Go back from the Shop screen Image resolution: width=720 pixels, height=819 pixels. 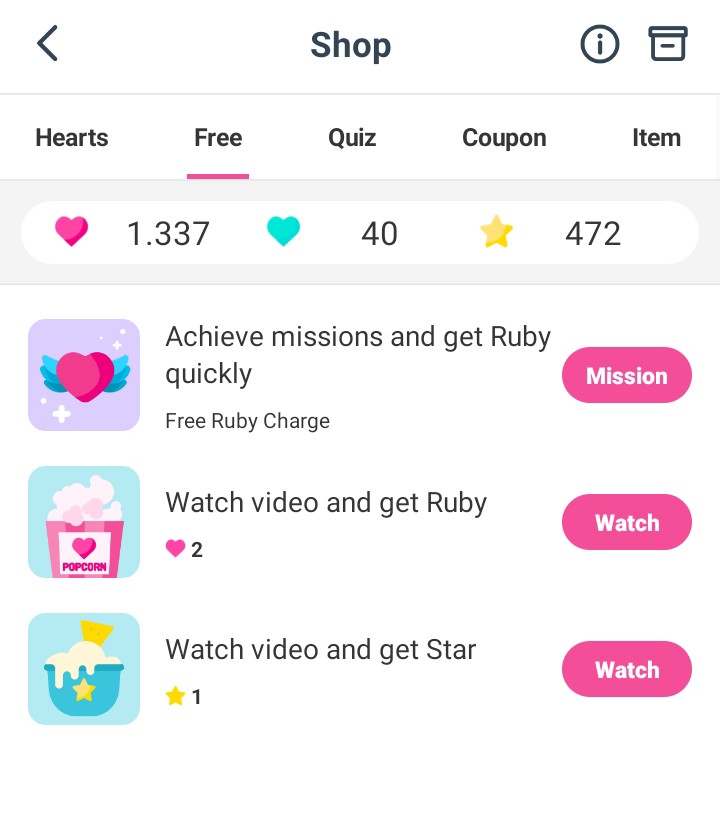pos(47,45)
